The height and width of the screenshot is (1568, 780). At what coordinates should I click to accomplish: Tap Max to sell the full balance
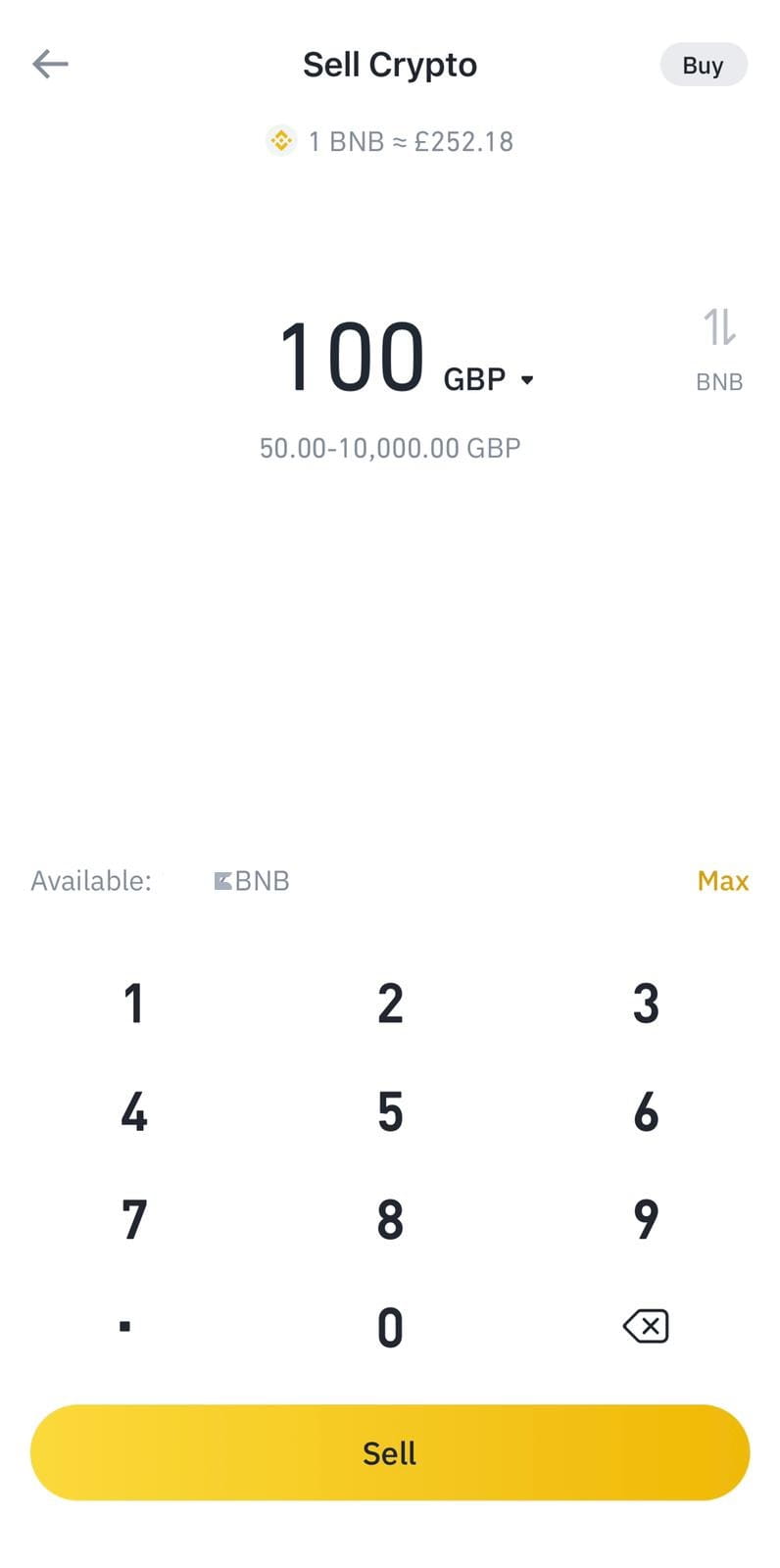click(x=723, y=881)
